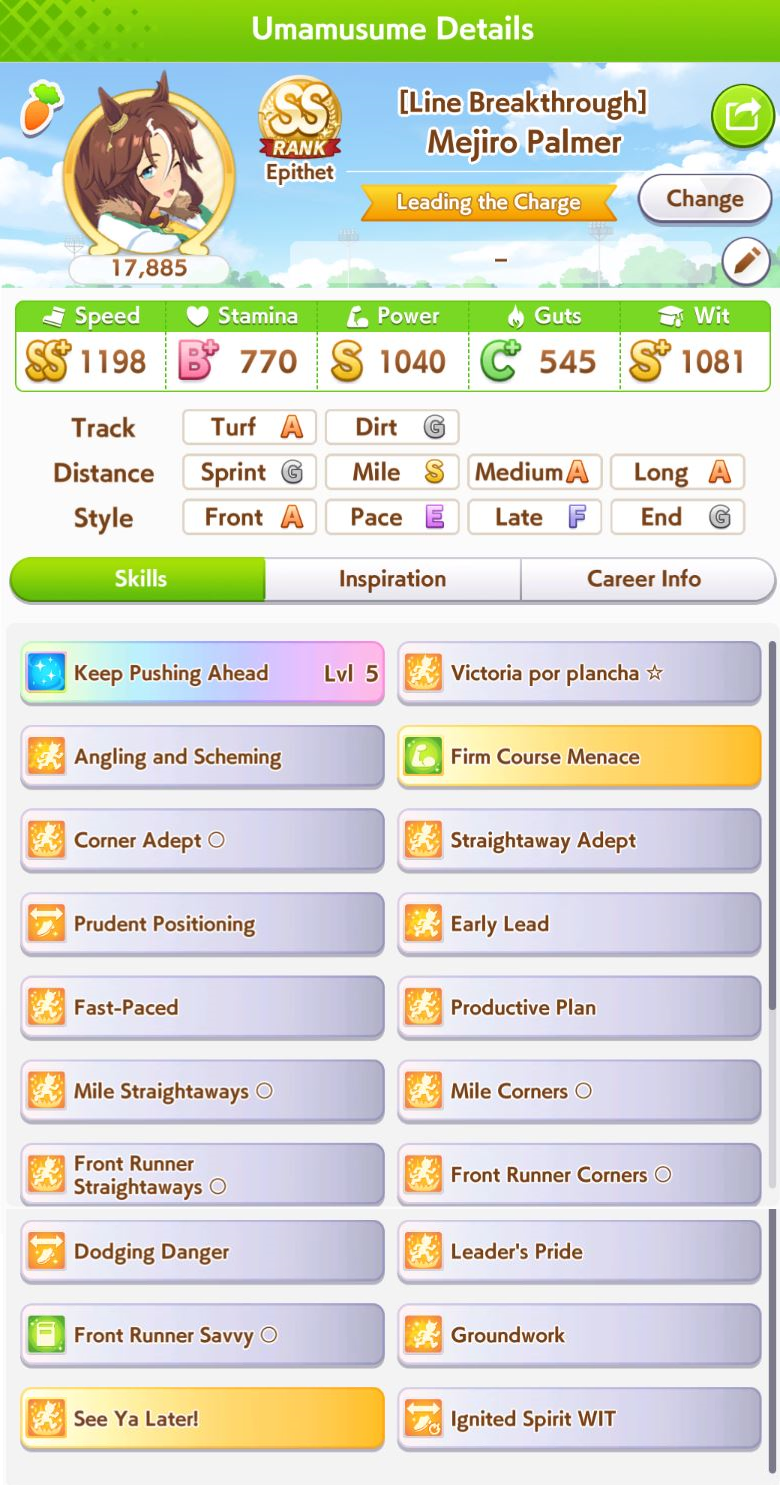The height and width of the screenshot is (1485, 780).
Task: Change the epithet
Action: click(705, 199)
